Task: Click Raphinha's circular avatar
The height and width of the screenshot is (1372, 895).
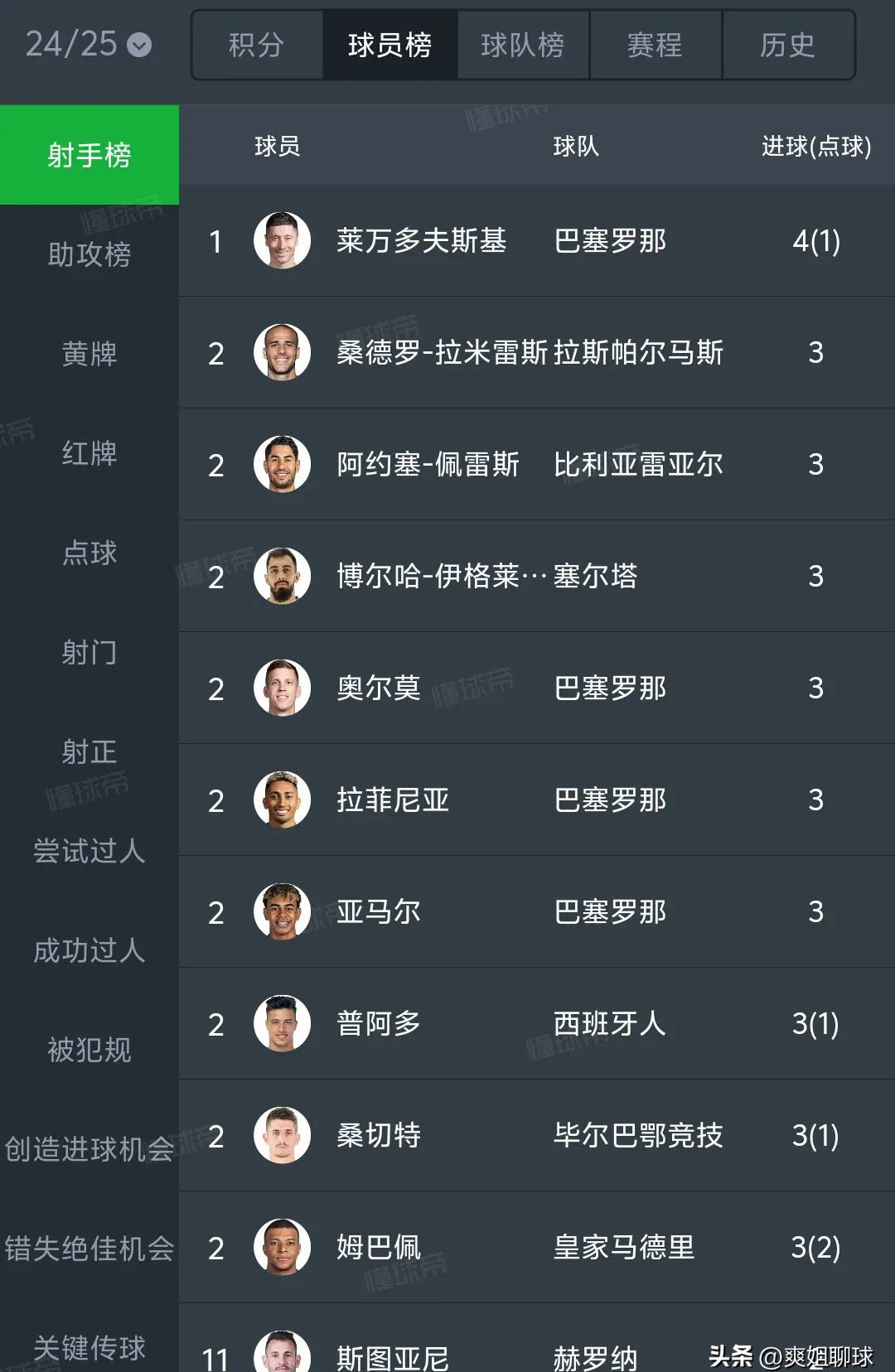Action: click(280, 800)
